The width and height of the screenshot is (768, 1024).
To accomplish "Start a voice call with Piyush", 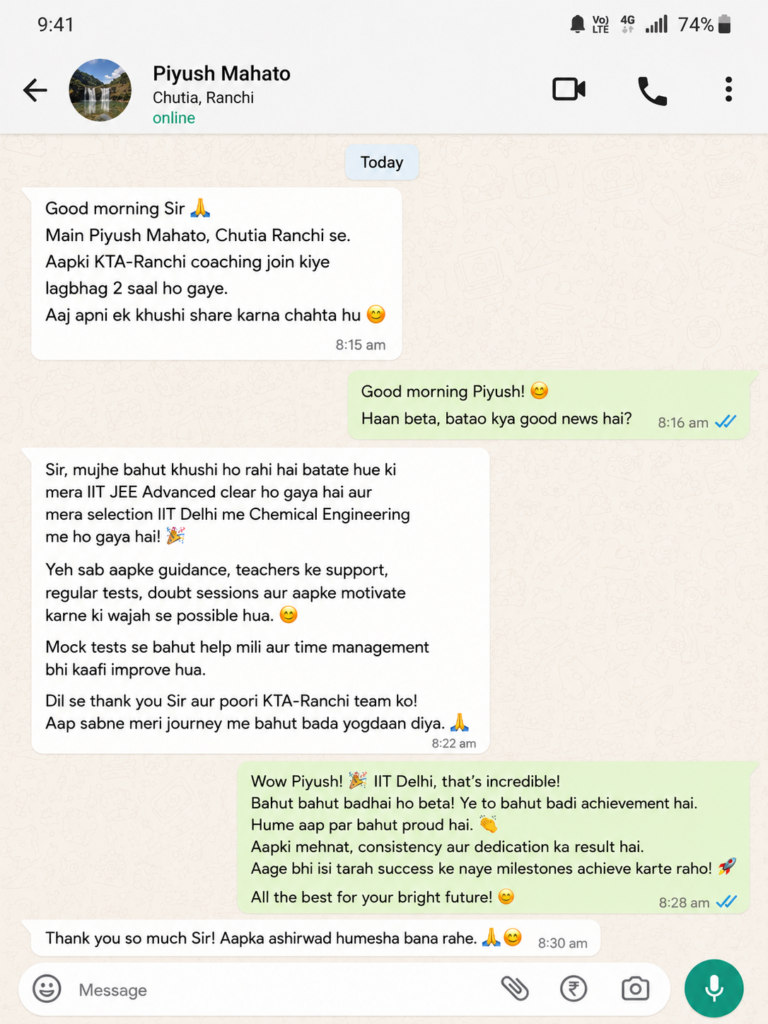I will pos(652,90).
